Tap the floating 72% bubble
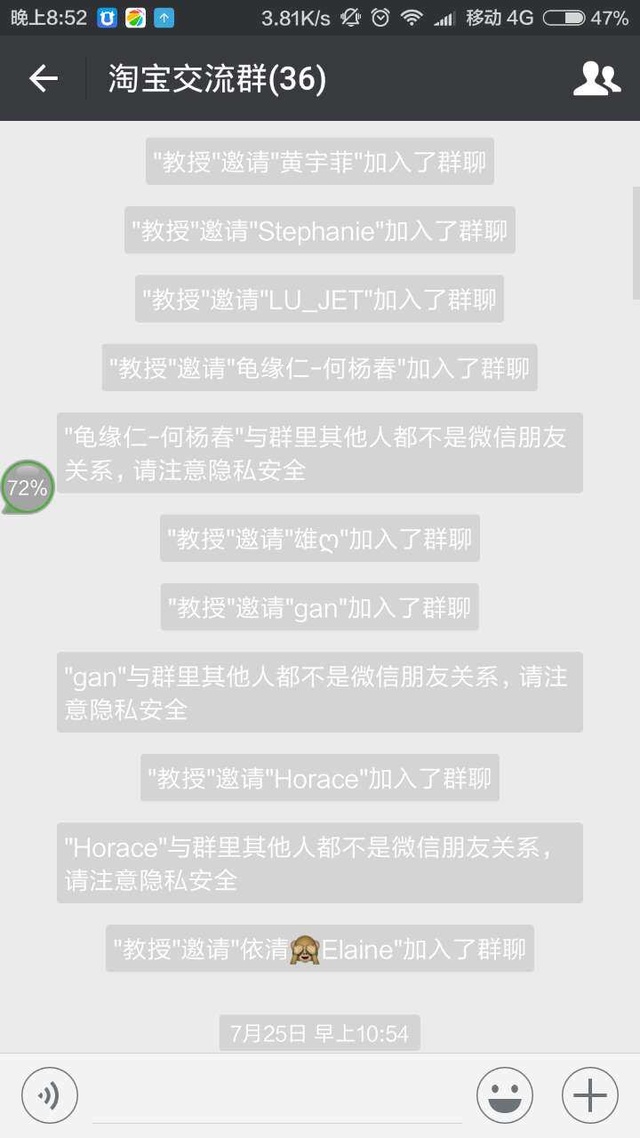The image size is (640, 1138). 28,487
